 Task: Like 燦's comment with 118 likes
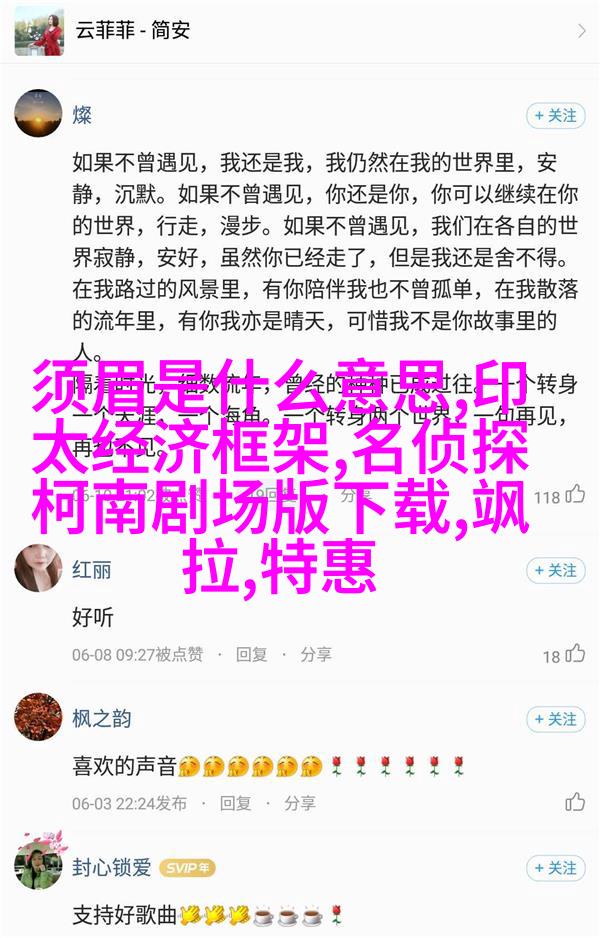(x=575, y=495)
